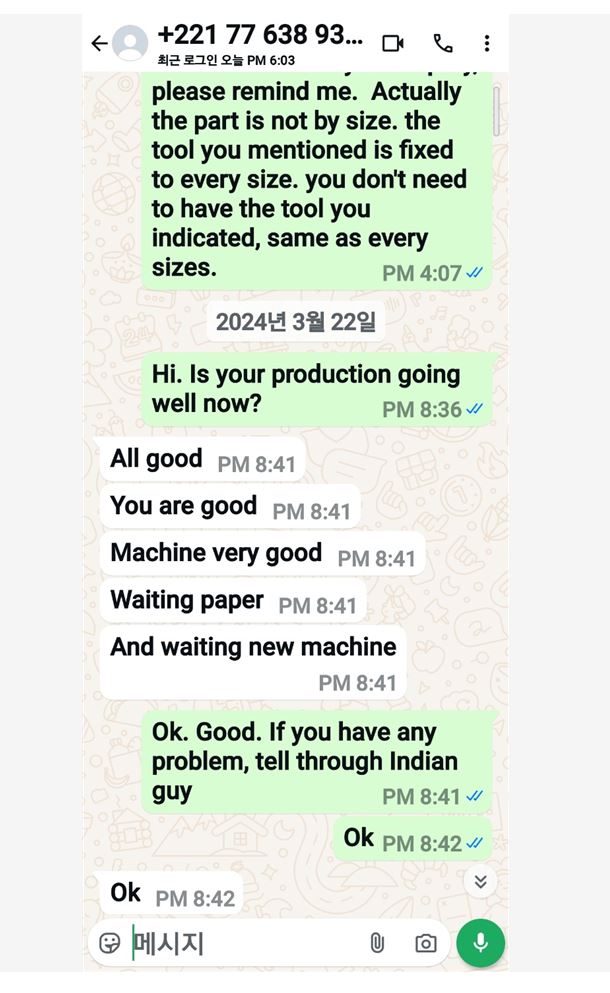Open the contact's profile picture
The image size is (610, 993).
(x=130, y=43)
